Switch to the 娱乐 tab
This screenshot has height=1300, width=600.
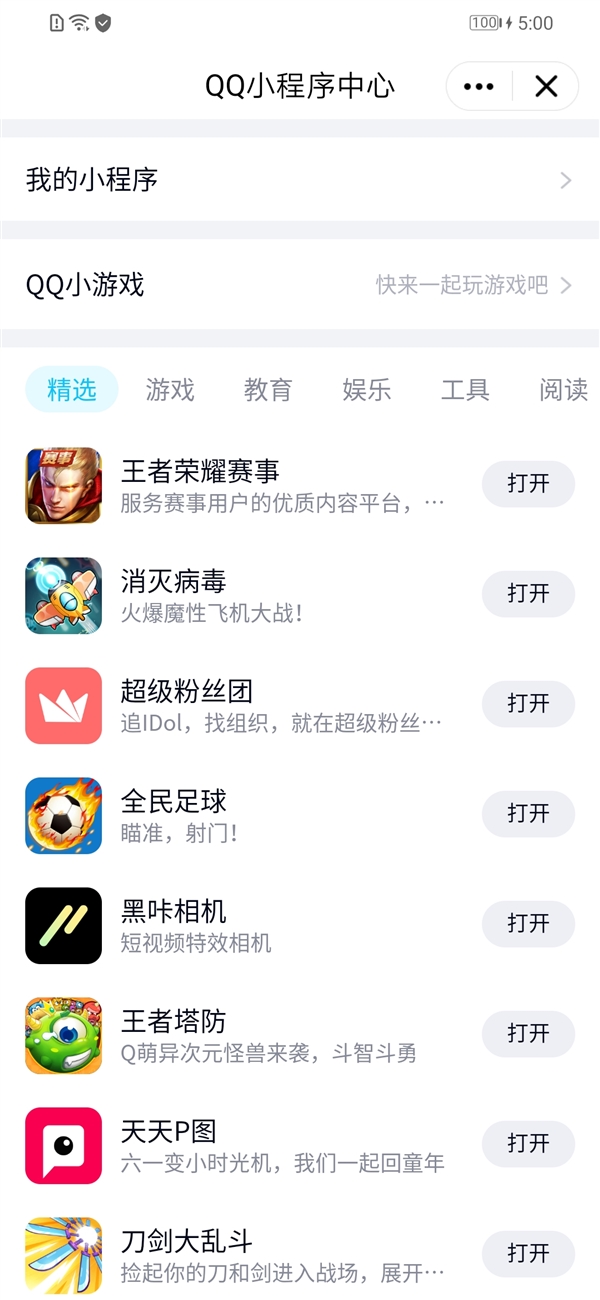[366, 390]
